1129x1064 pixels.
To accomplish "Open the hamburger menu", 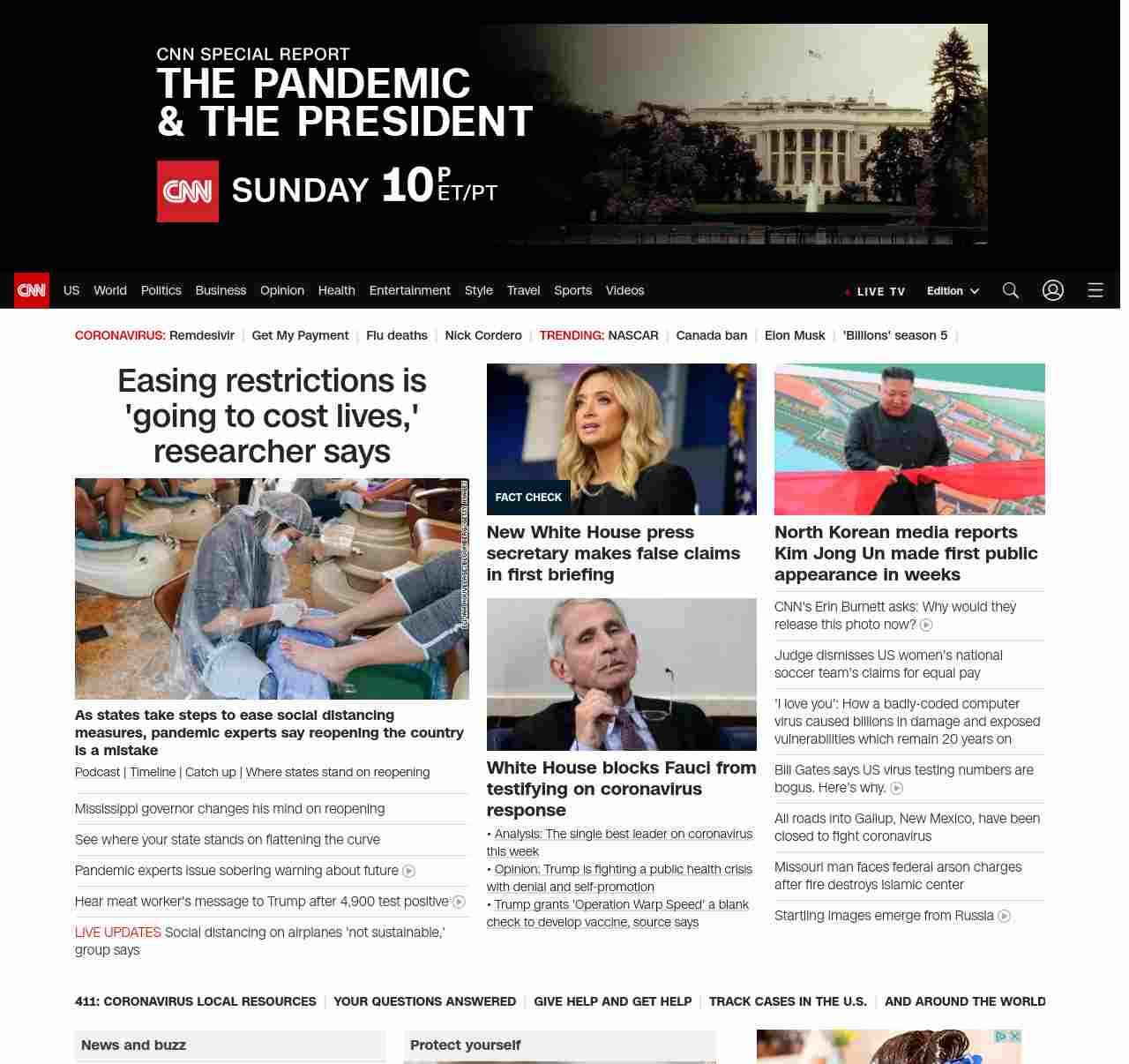I will [x=1095, y=290].
